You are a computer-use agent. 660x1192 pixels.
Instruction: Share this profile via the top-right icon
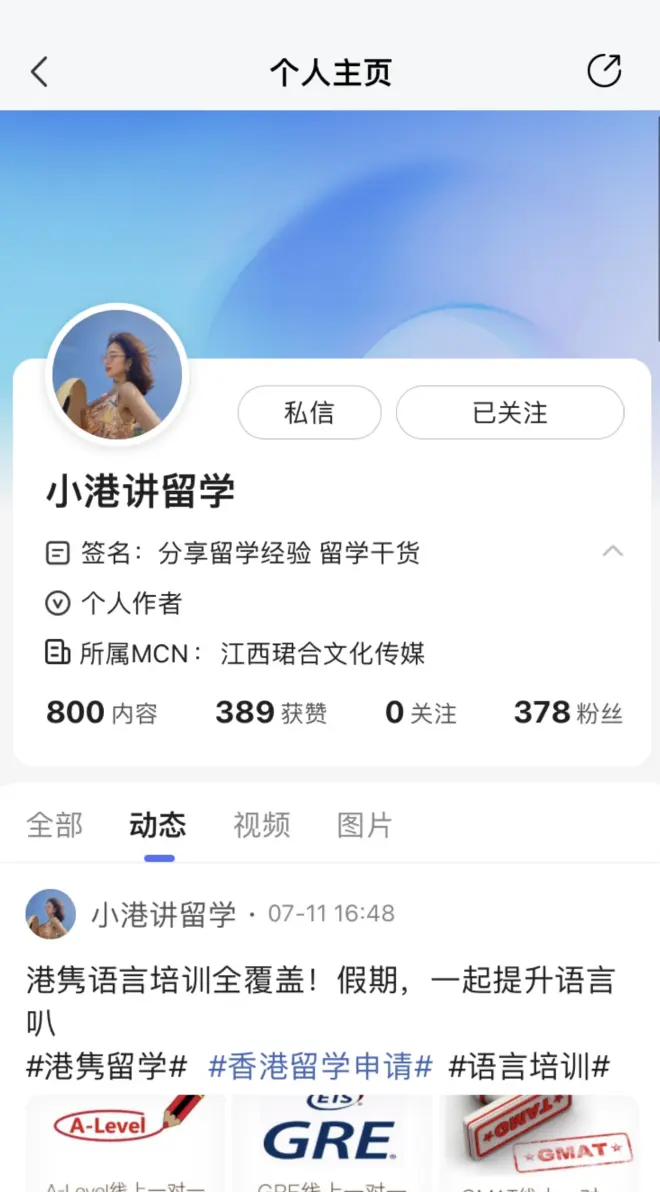604,71
